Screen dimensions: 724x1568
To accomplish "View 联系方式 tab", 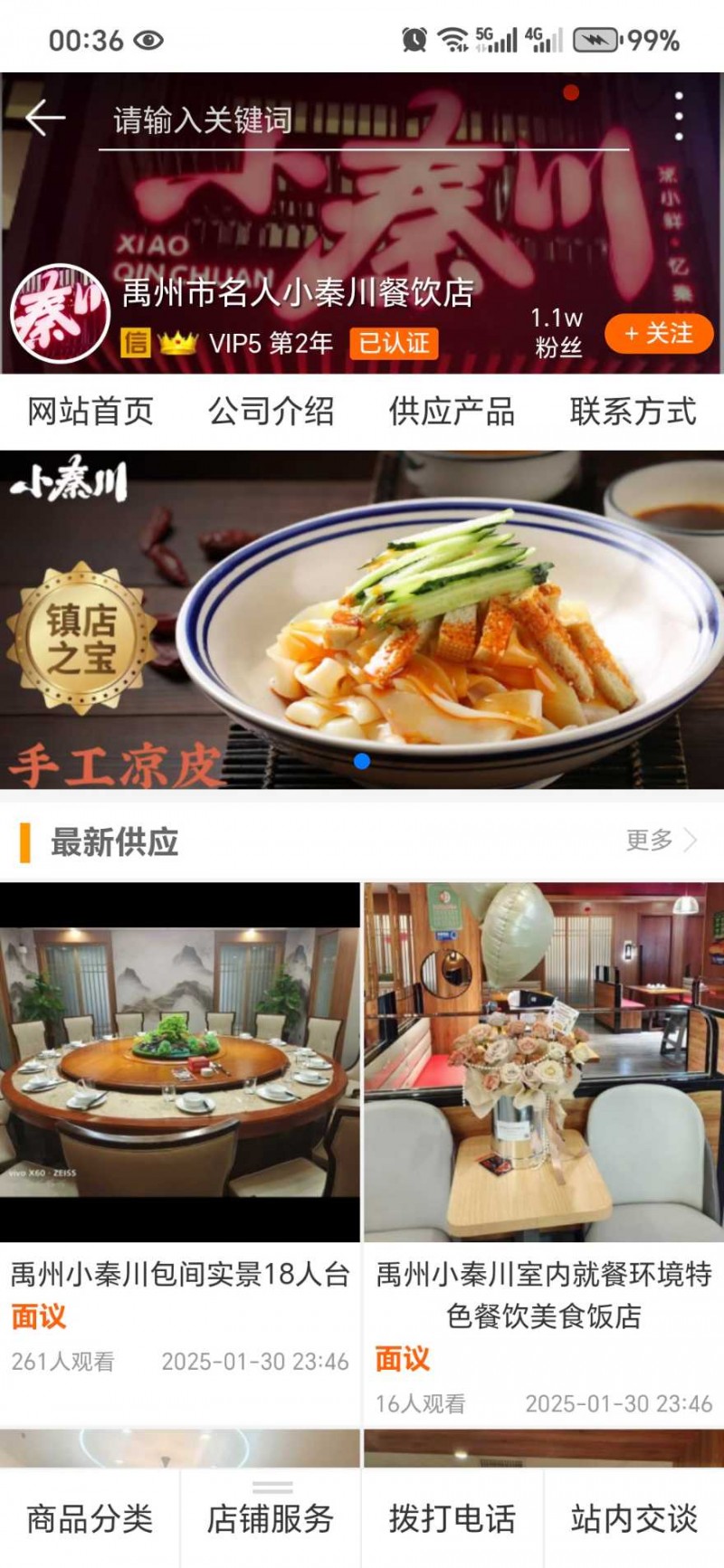I will (633, 412).
